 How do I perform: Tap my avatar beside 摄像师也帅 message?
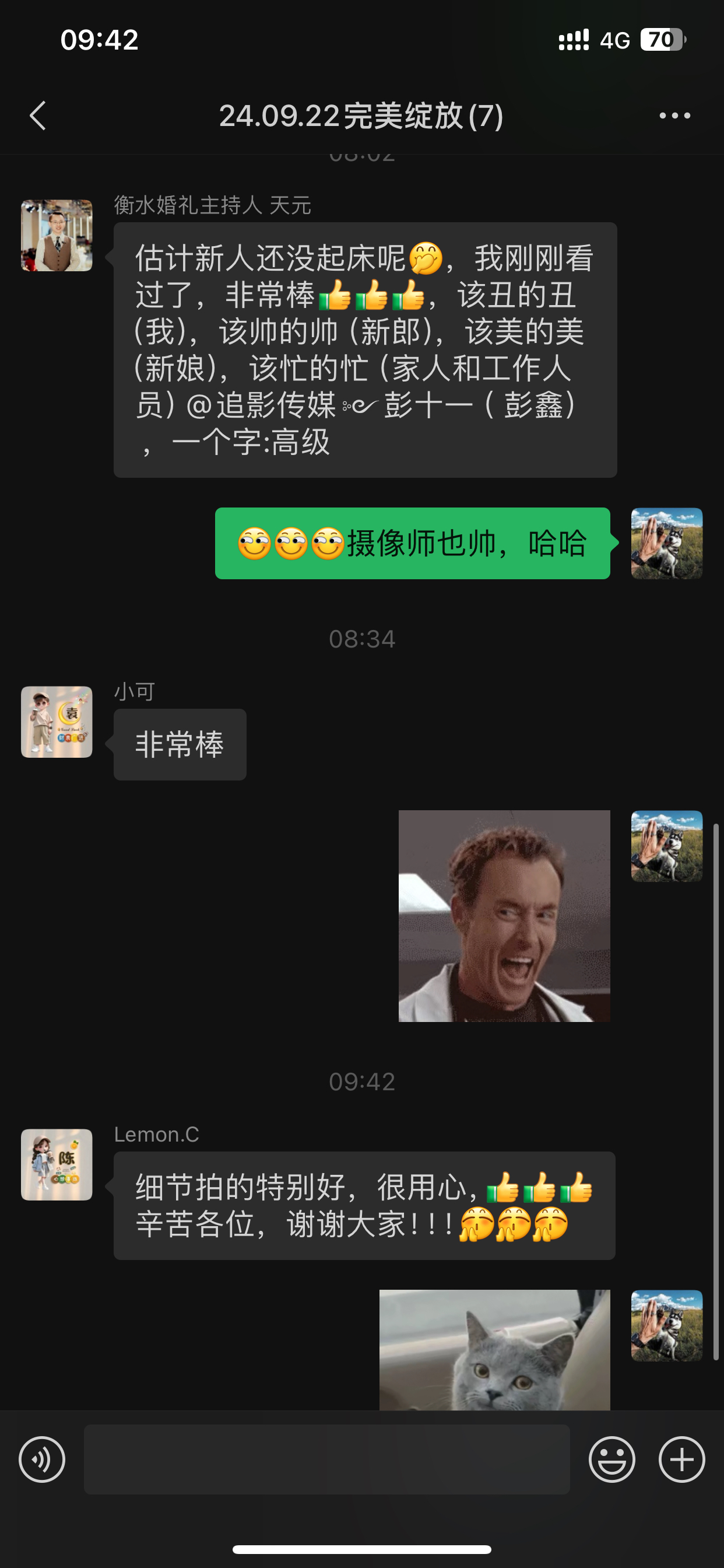(666, 543)
